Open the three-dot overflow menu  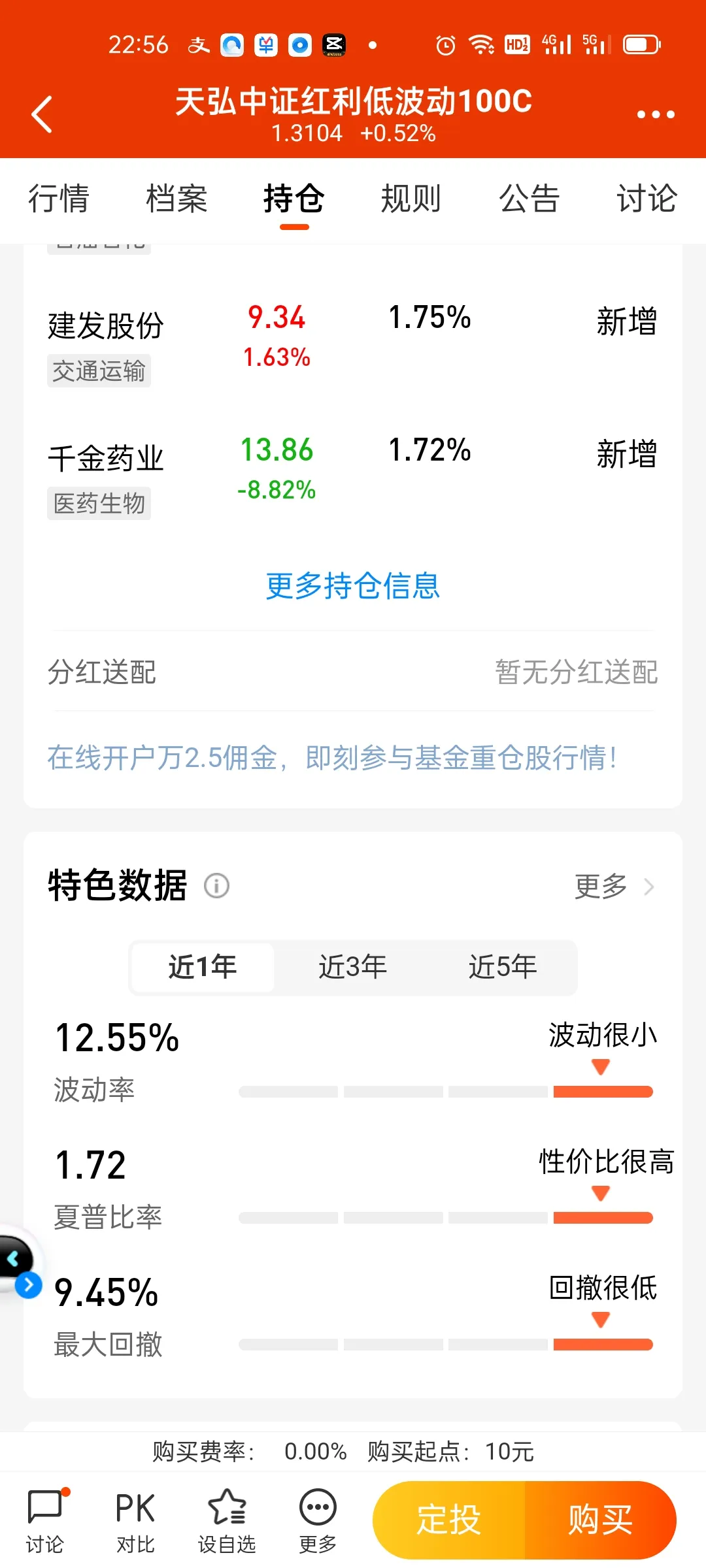tap(656, 114)
